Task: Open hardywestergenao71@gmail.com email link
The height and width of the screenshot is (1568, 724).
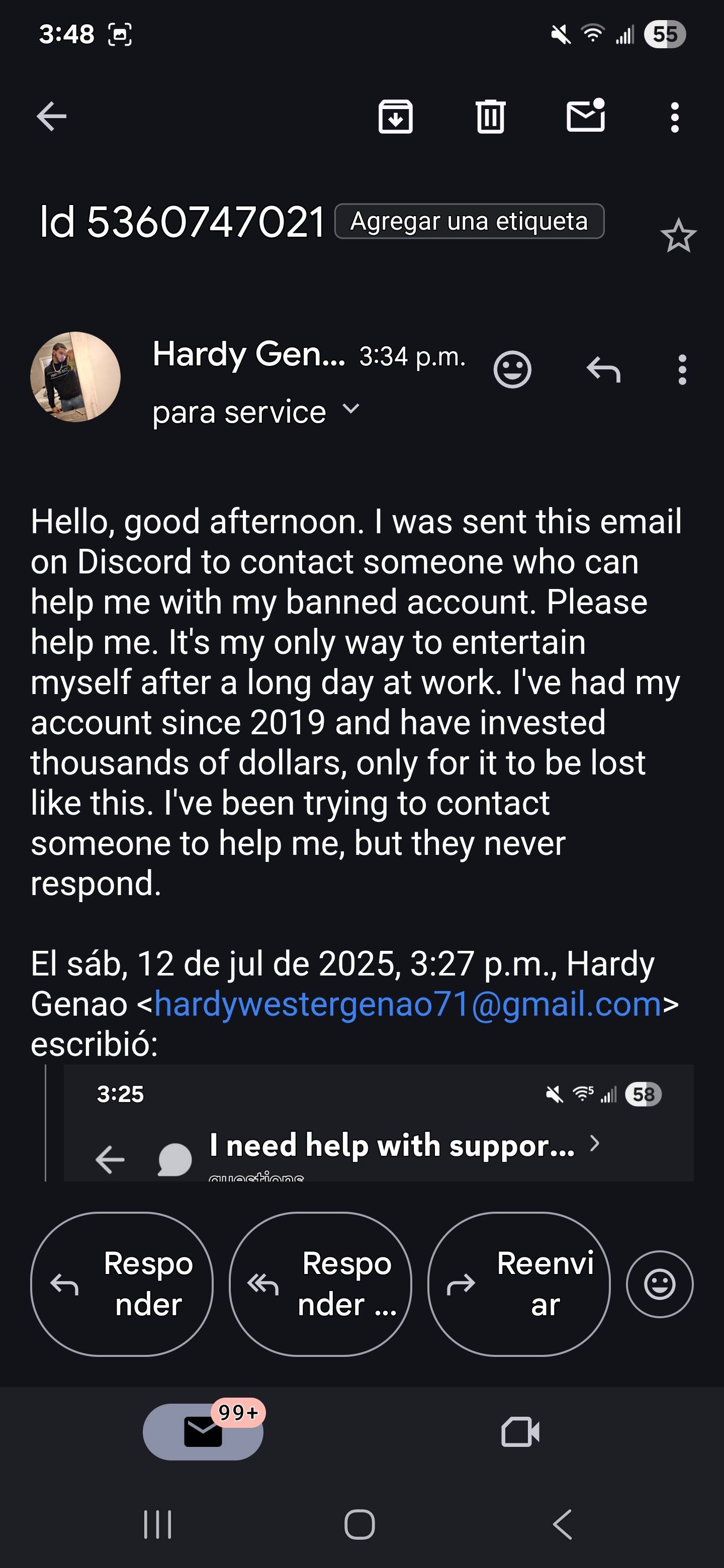Action: click(x=407, y=1004)
